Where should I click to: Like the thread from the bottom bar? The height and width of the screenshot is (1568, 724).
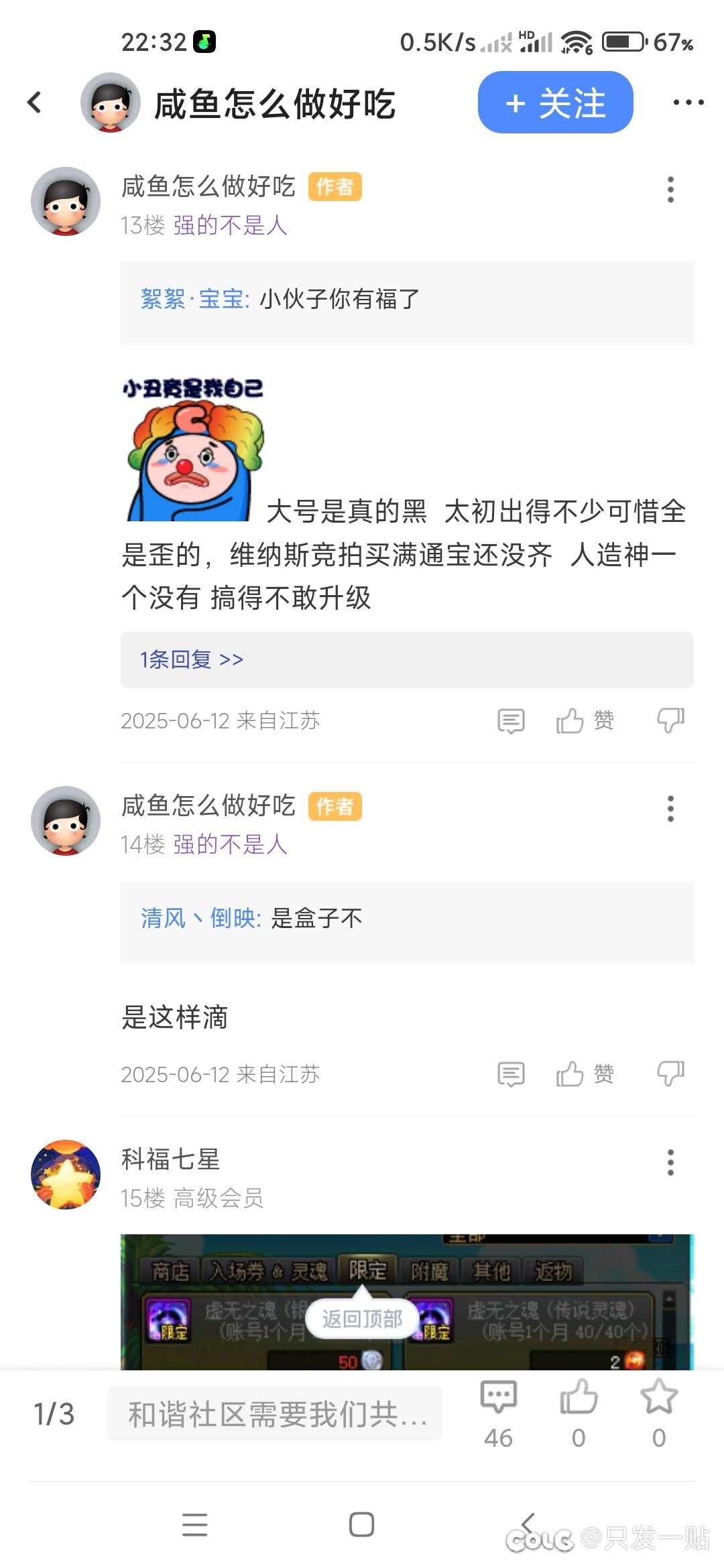point(579,1413)
